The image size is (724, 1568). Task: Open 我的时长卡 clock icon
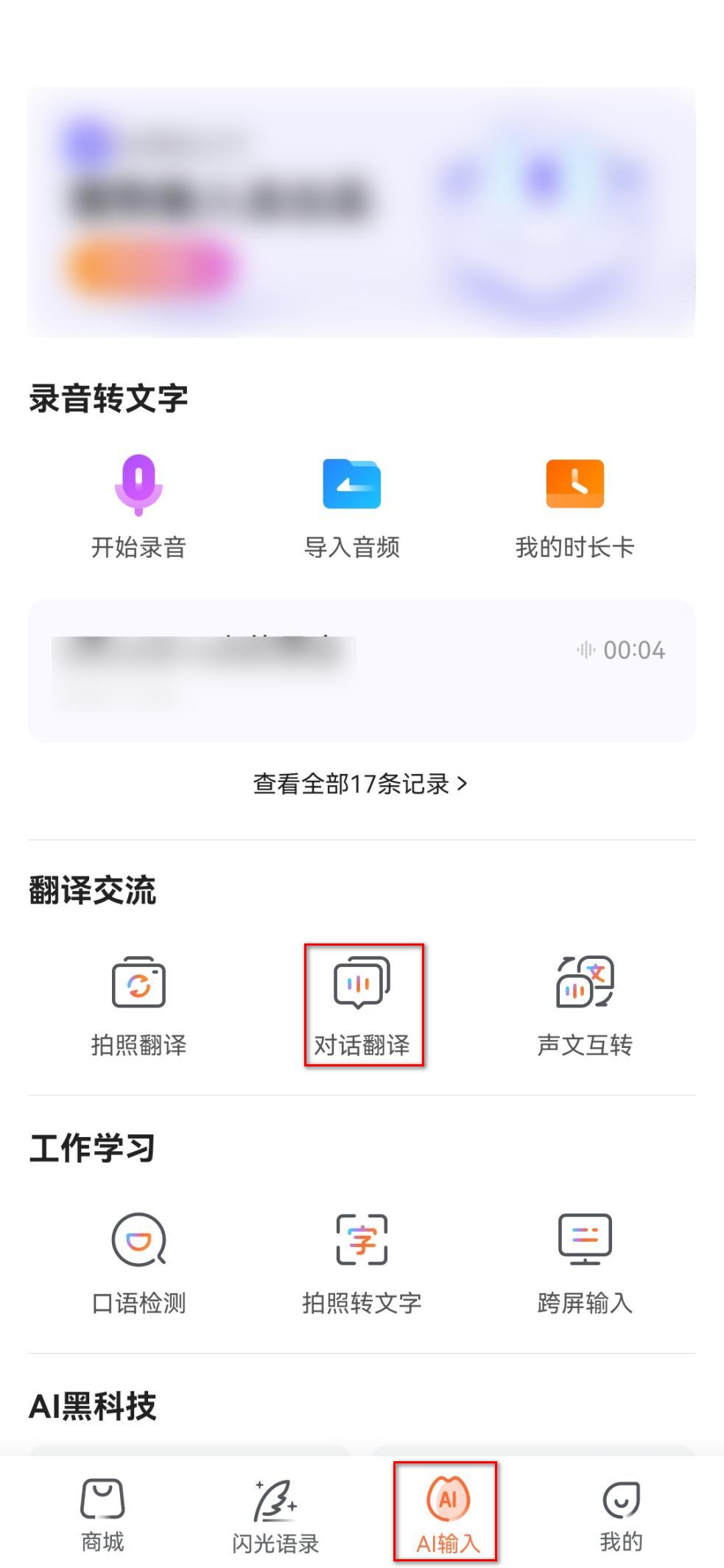point(576,484)
